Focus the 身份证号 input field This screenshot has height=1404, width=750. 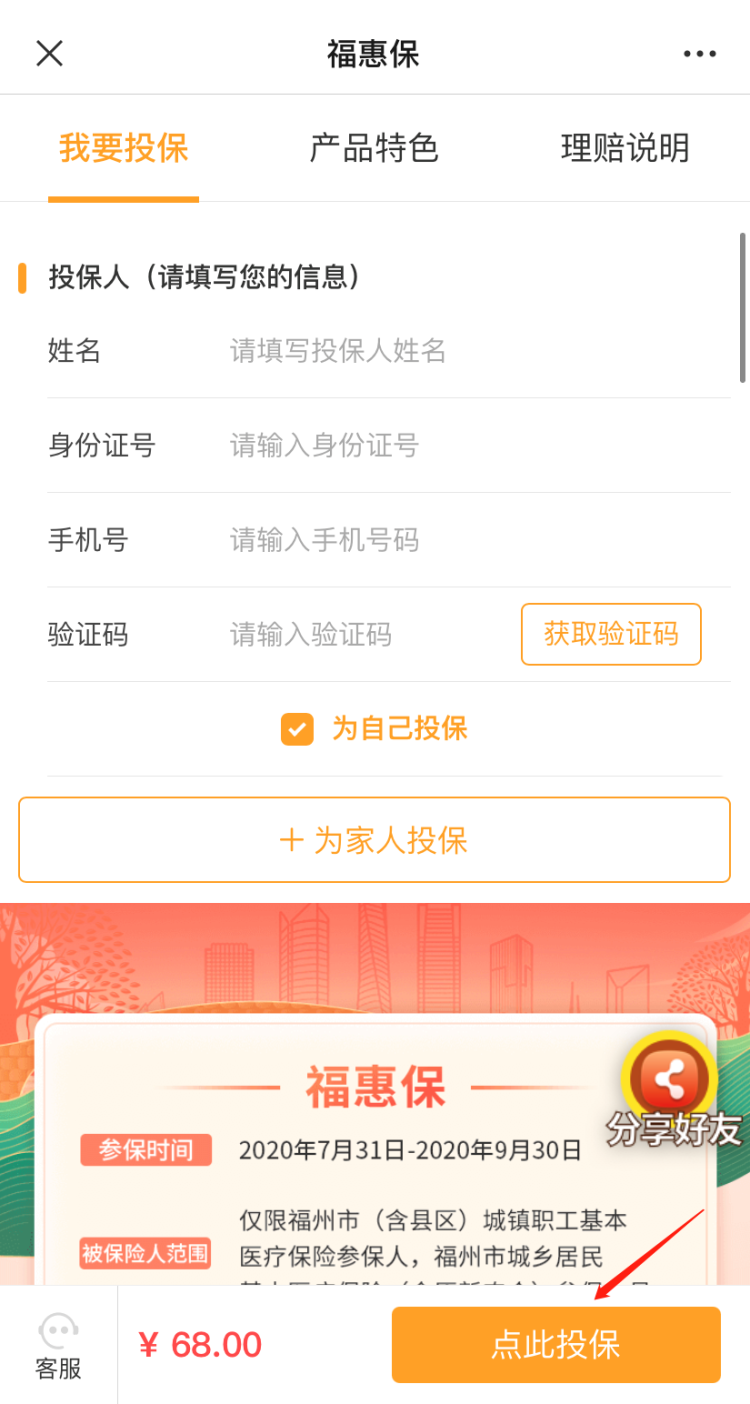pos(450,445)
